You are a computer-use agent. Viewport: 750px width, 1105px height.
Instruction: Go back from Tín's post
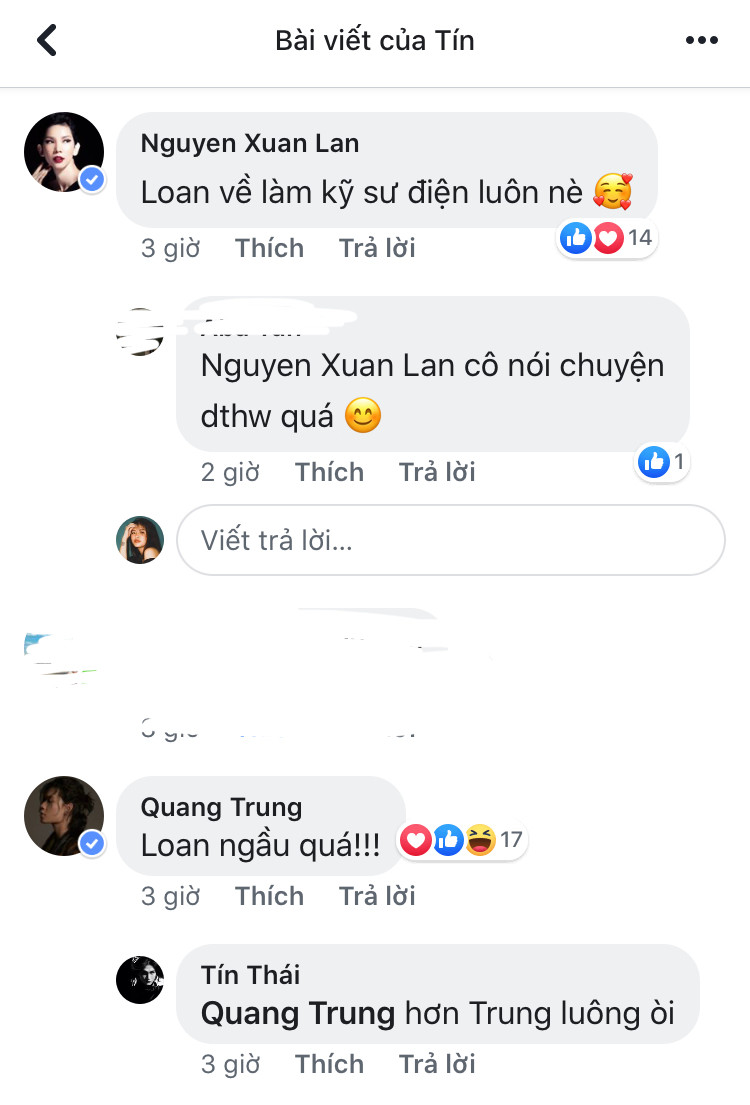point(47,41)
